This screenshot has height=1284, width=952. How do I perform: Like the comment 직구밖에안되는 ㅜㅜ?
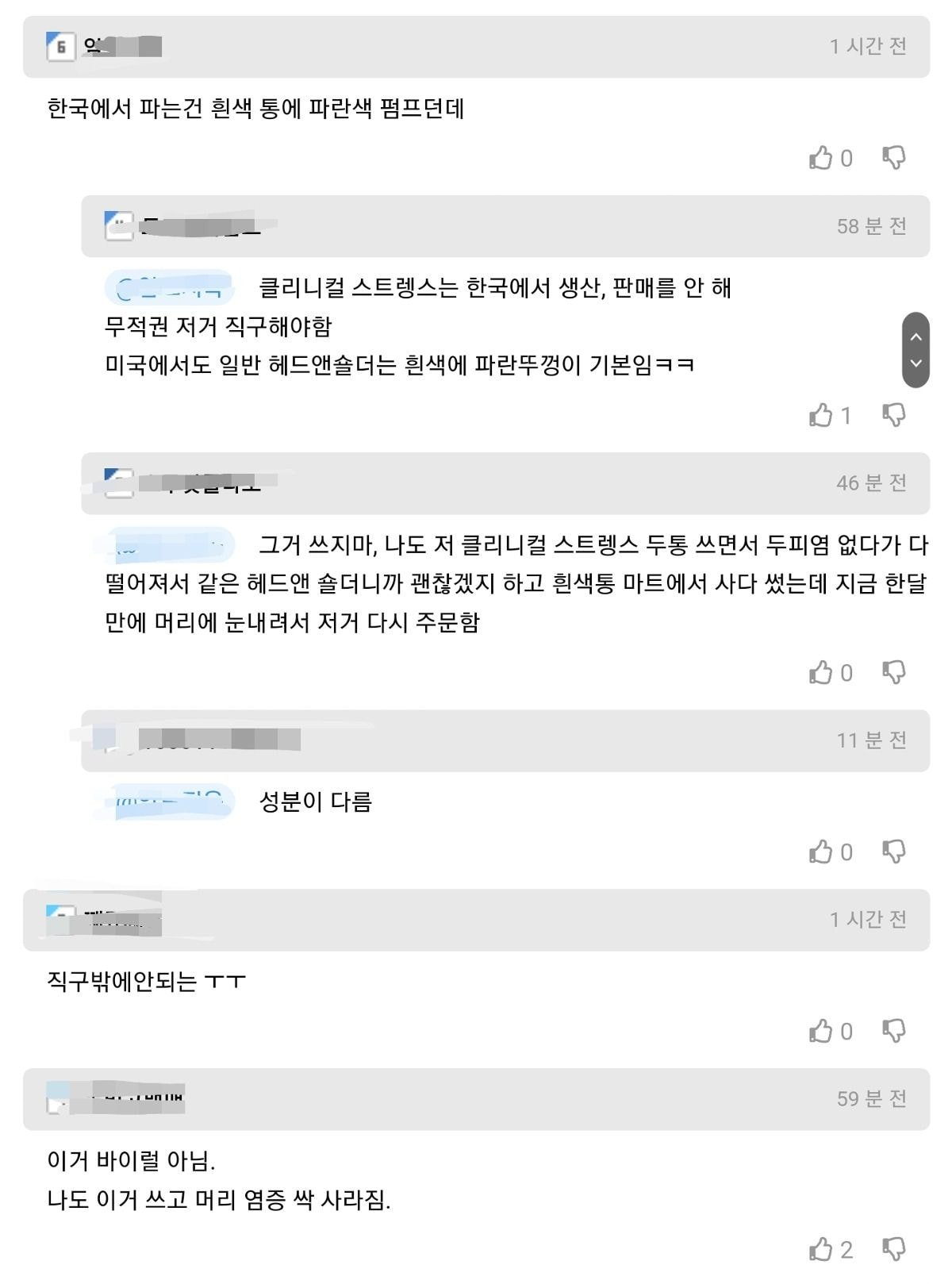[x=821, y=1032]
